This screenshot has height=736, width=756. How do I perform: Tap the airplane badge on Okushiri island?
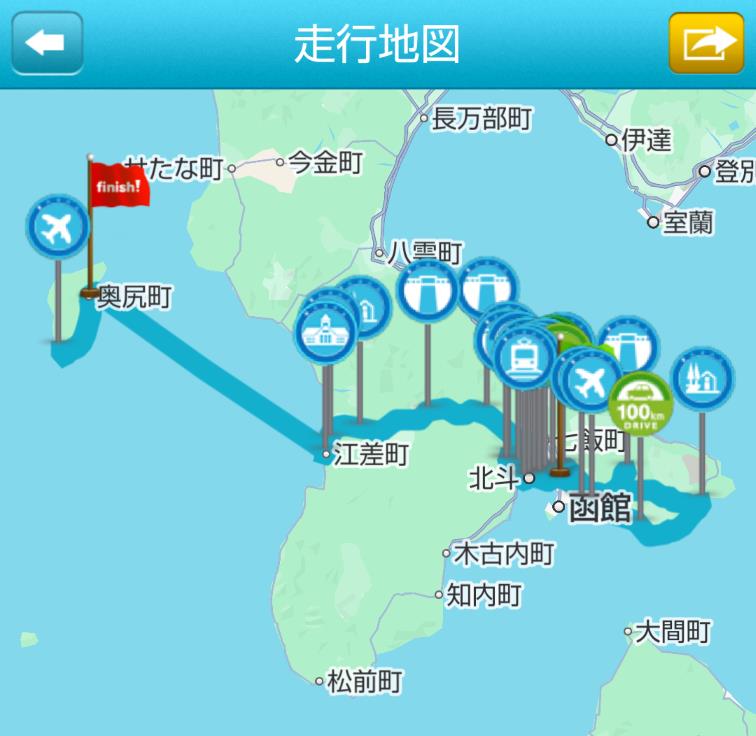coord(57,229)
